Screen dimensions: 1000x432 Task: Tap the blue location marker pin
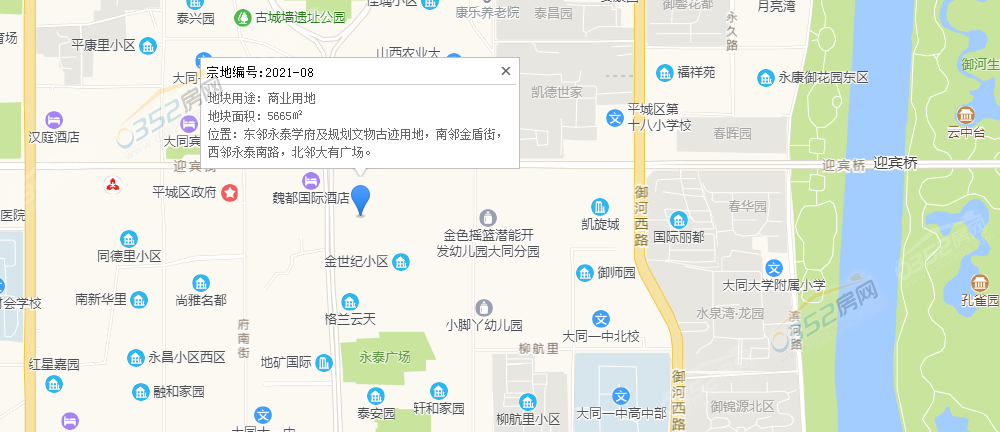[362, 200]
